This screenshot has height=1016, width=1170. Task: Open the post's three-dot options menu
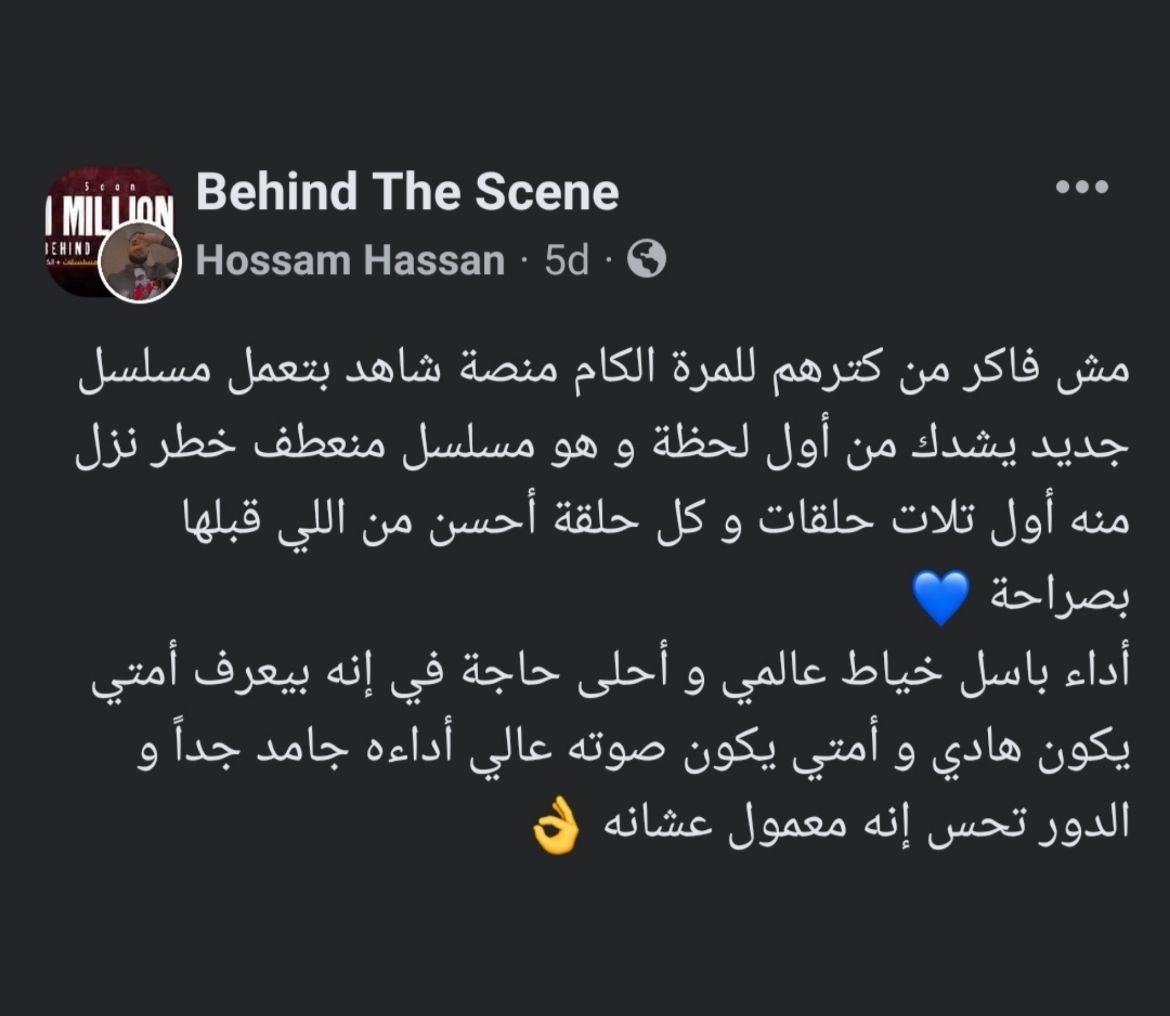[x=1082, y=187]
